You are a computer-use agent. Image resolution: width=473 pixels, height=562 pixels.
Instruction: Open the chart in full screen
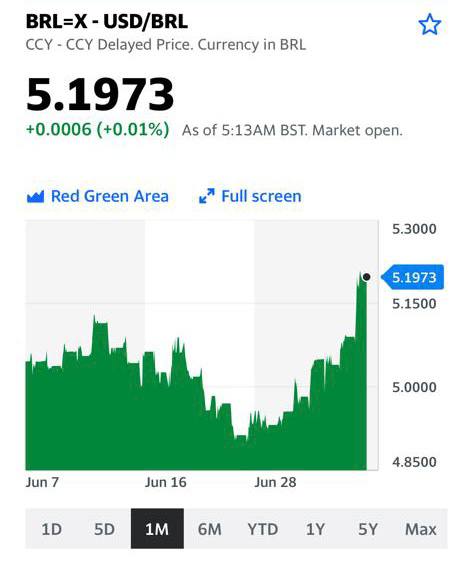point(250,196)
